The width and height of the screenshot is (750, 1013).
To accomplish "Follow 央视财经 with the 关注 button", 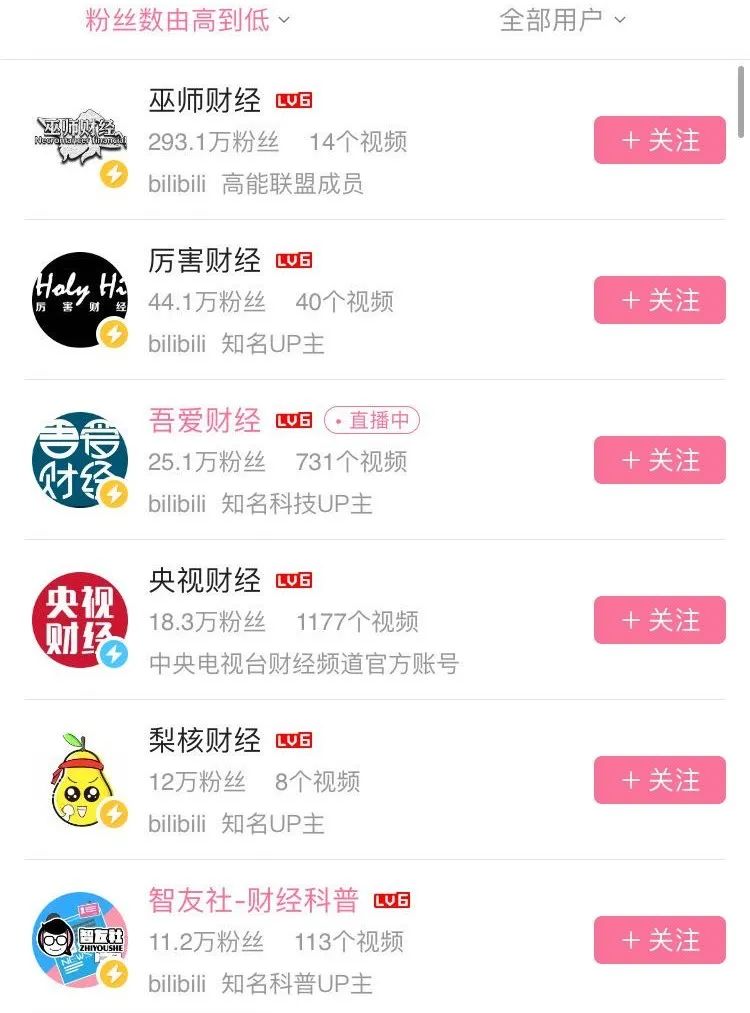I will (x=660, y=620).
